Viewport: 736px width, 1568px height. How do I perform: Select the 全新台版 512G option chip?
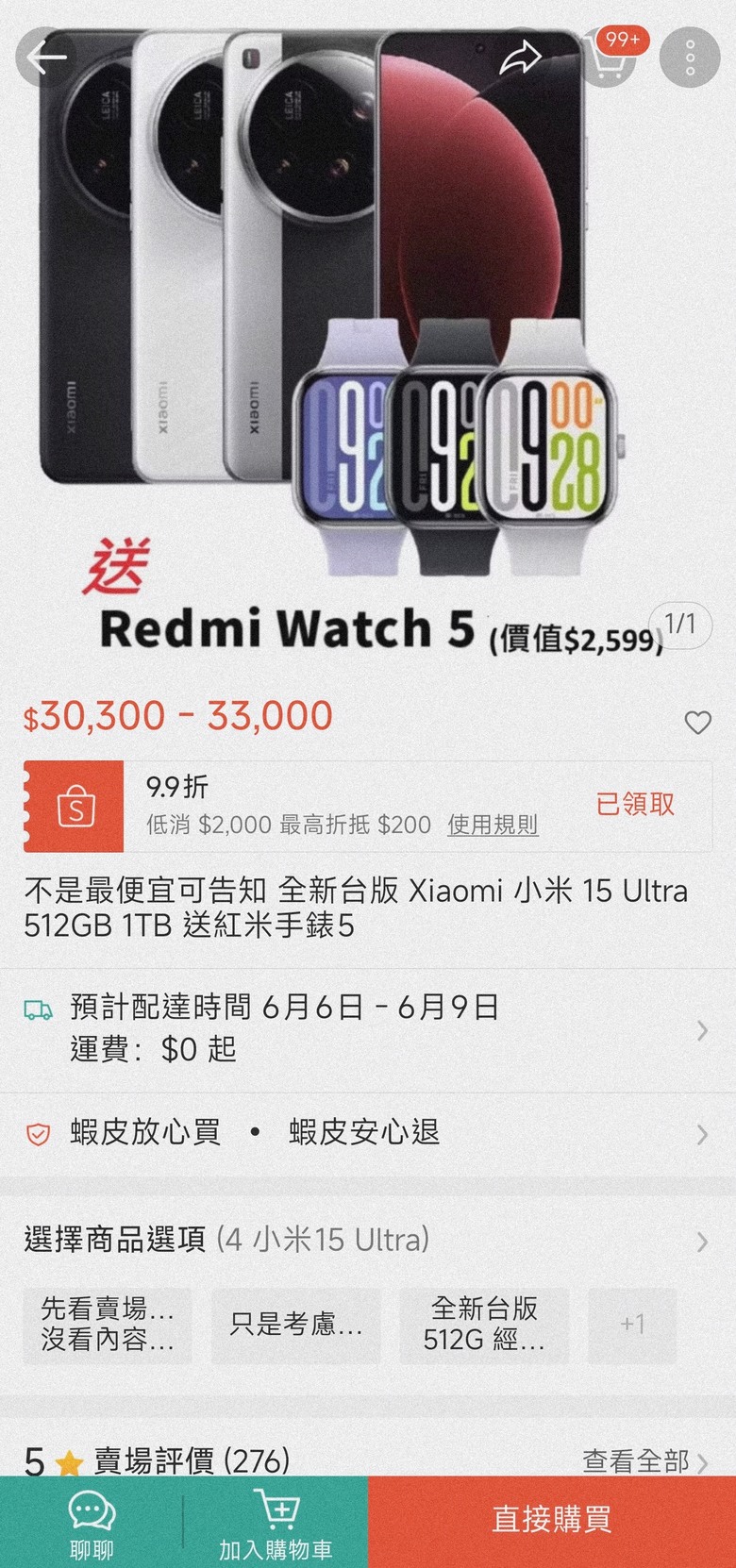pyautogui.click(x=483, y=1325)
